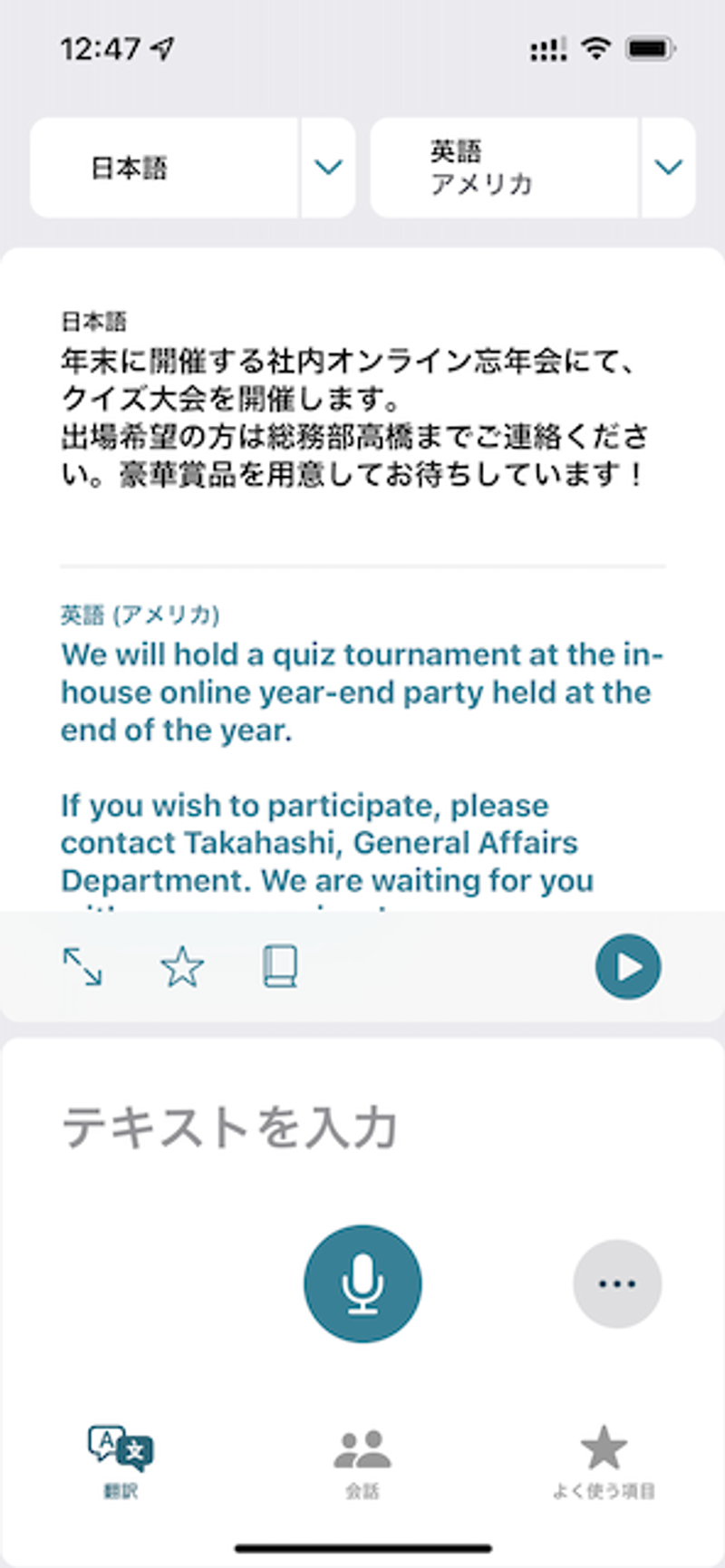Expand the translation to full screen

[82, 966]
